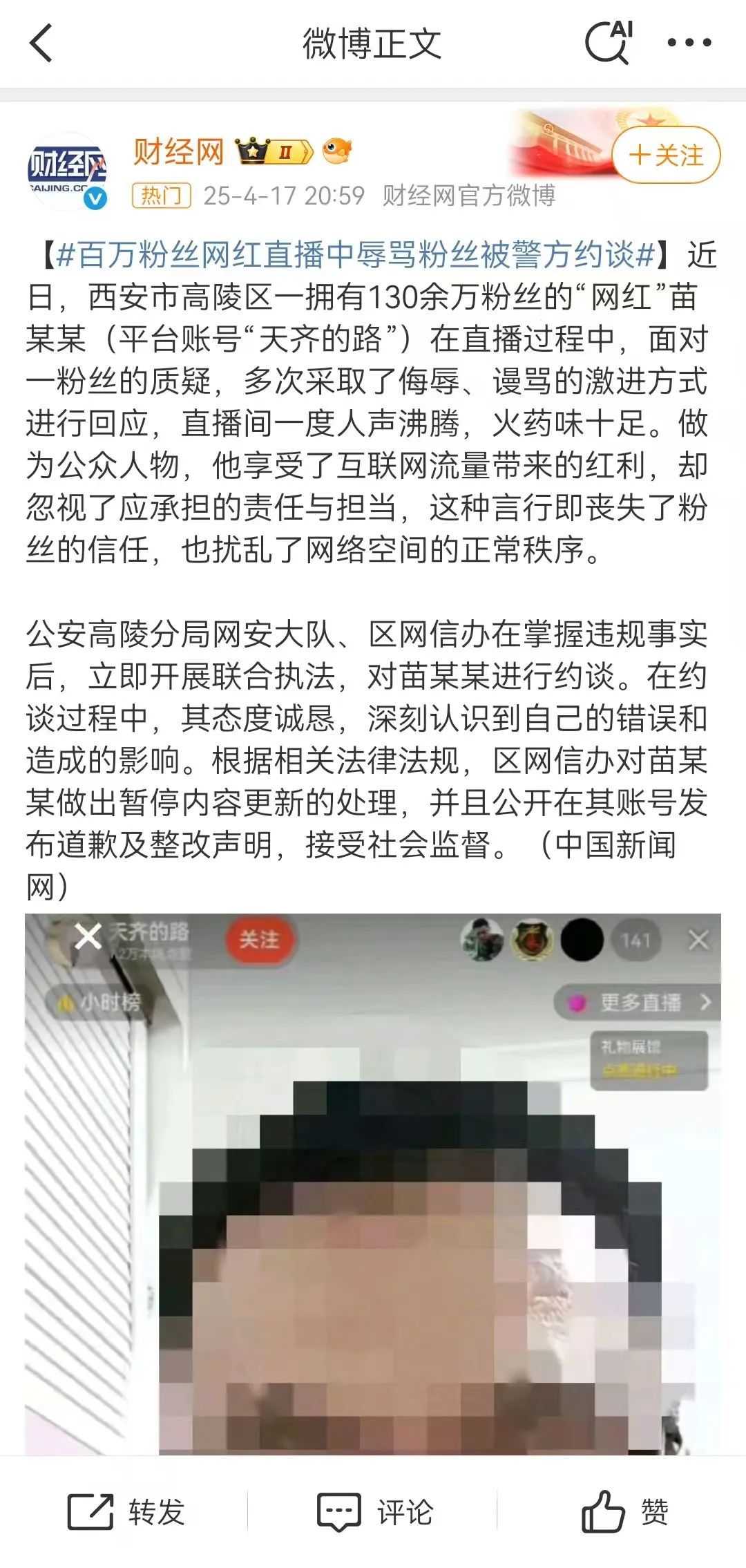The image size is (746, 1568).
Task: View the attached livestream screenshot
Action: [373, 1182]
